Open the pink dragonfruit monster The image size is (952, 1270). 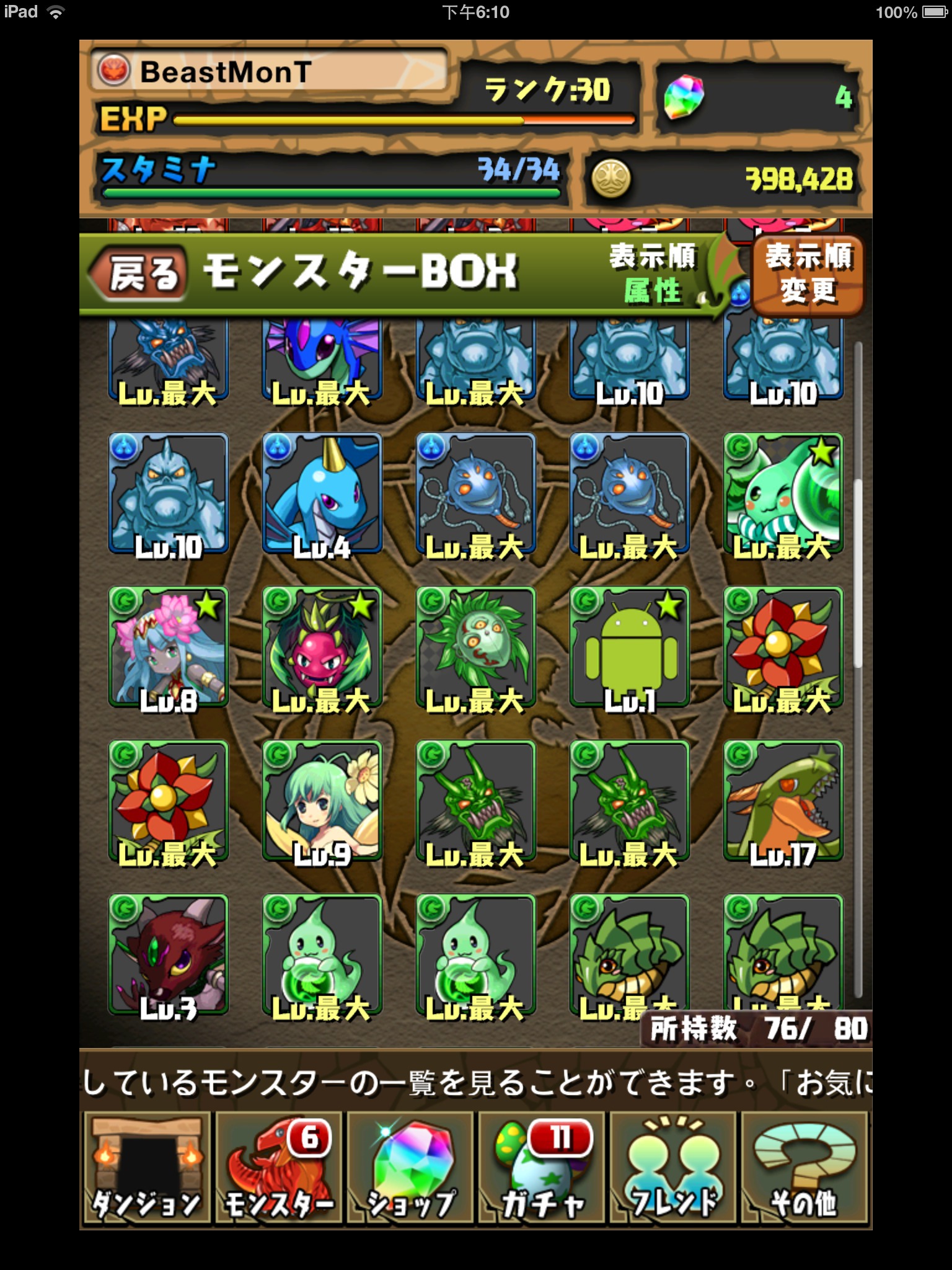322,647
